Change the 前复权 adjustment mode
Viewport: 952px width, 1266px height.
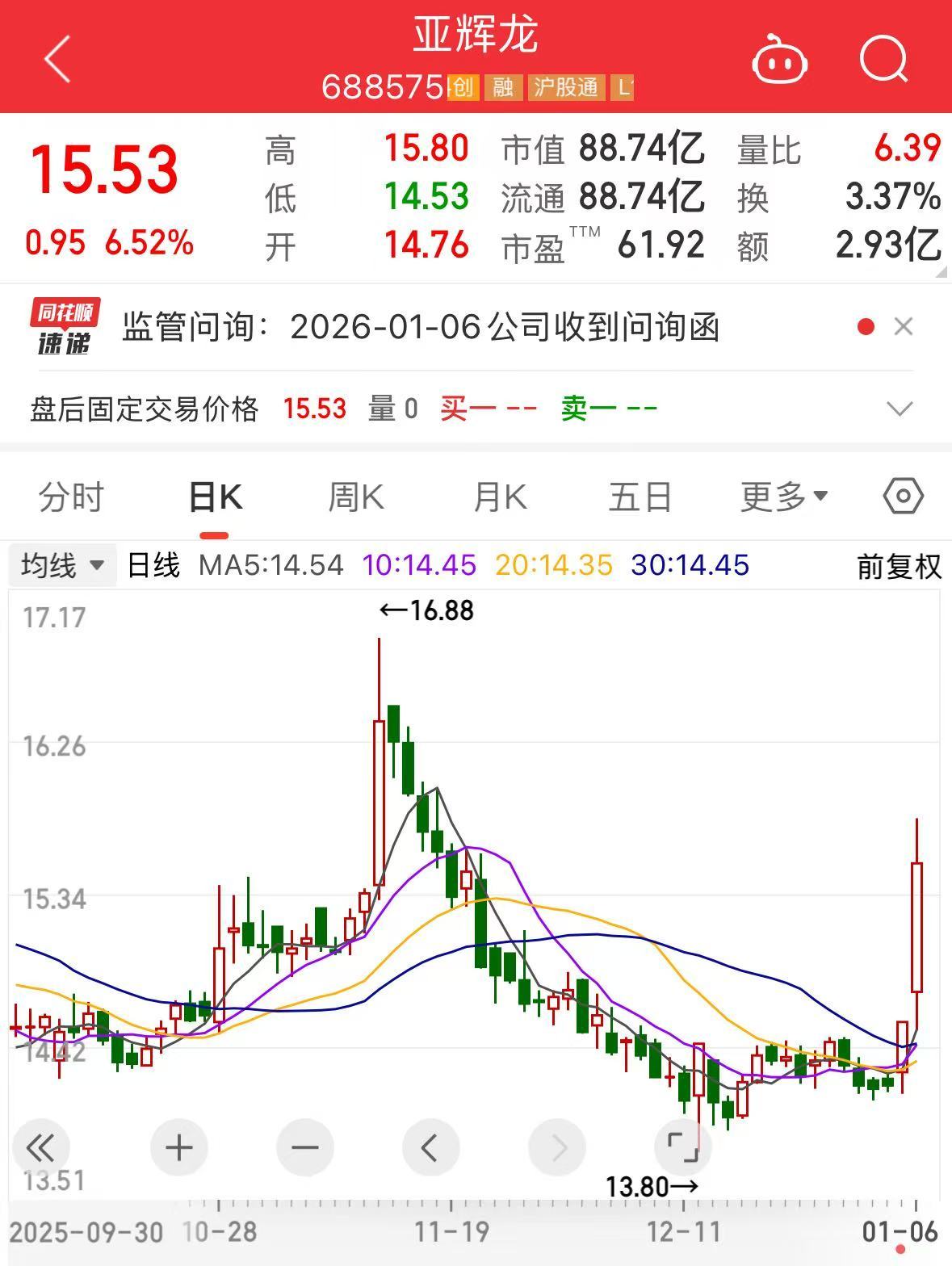coord(899,567)
